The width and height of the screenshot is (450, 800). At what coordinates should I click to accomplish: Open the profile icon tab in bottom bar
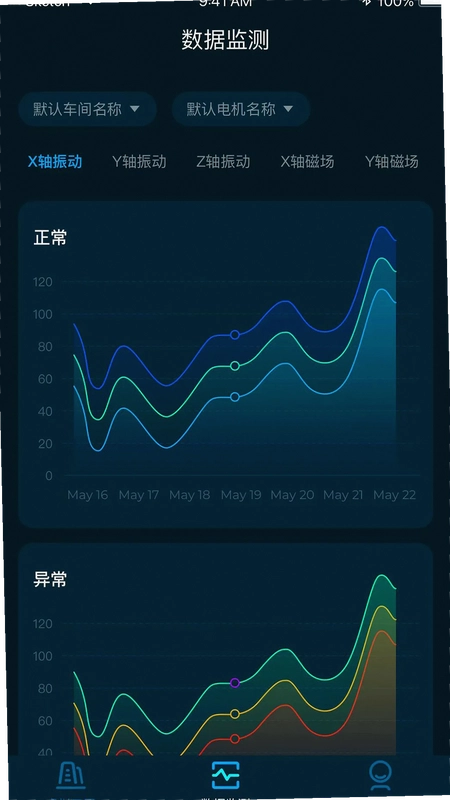[381, 775]
